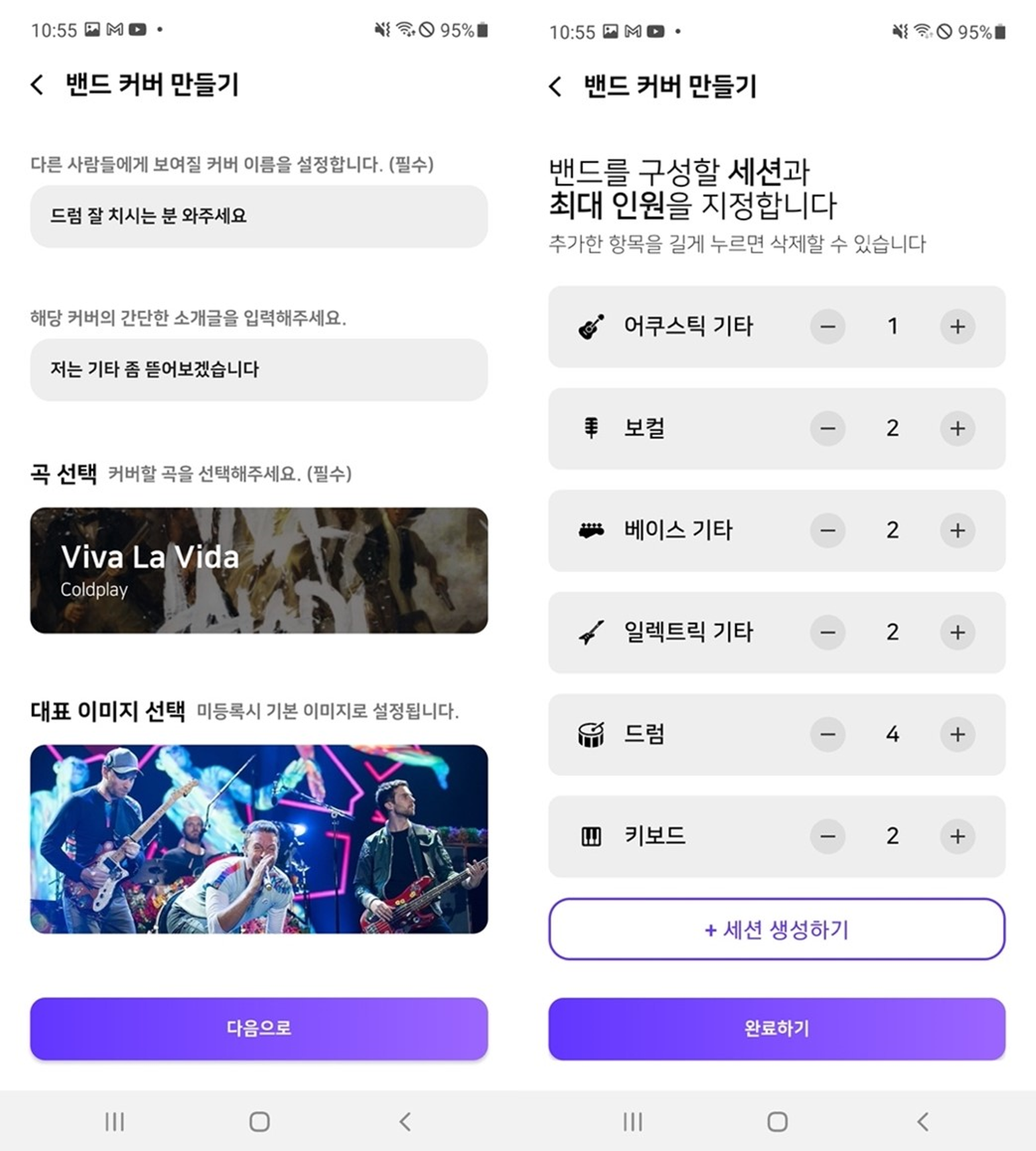Finish with the 완료하기 button

pyautogui.click(x=777, y=1028)
